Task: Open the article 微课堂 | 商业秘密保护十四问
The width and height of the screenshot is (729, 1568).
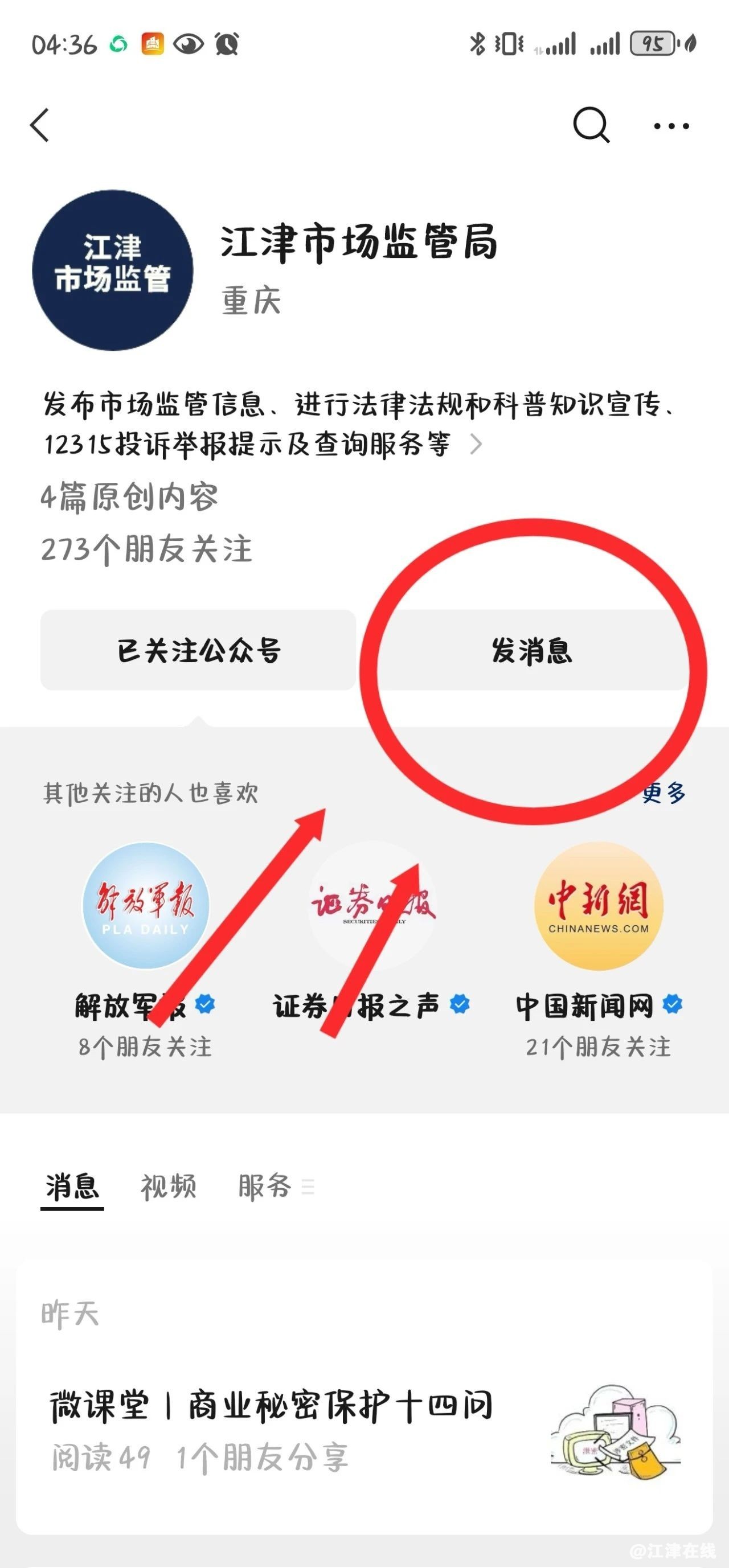Action: tap(271, 1407)
